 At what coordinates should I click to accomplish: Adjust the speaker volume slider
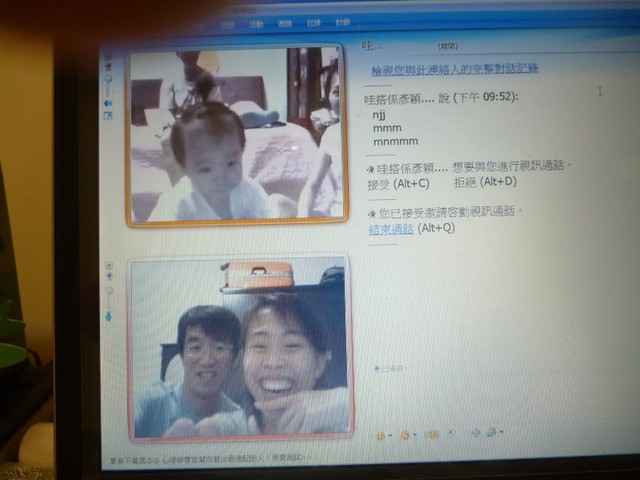pos(108,81)
